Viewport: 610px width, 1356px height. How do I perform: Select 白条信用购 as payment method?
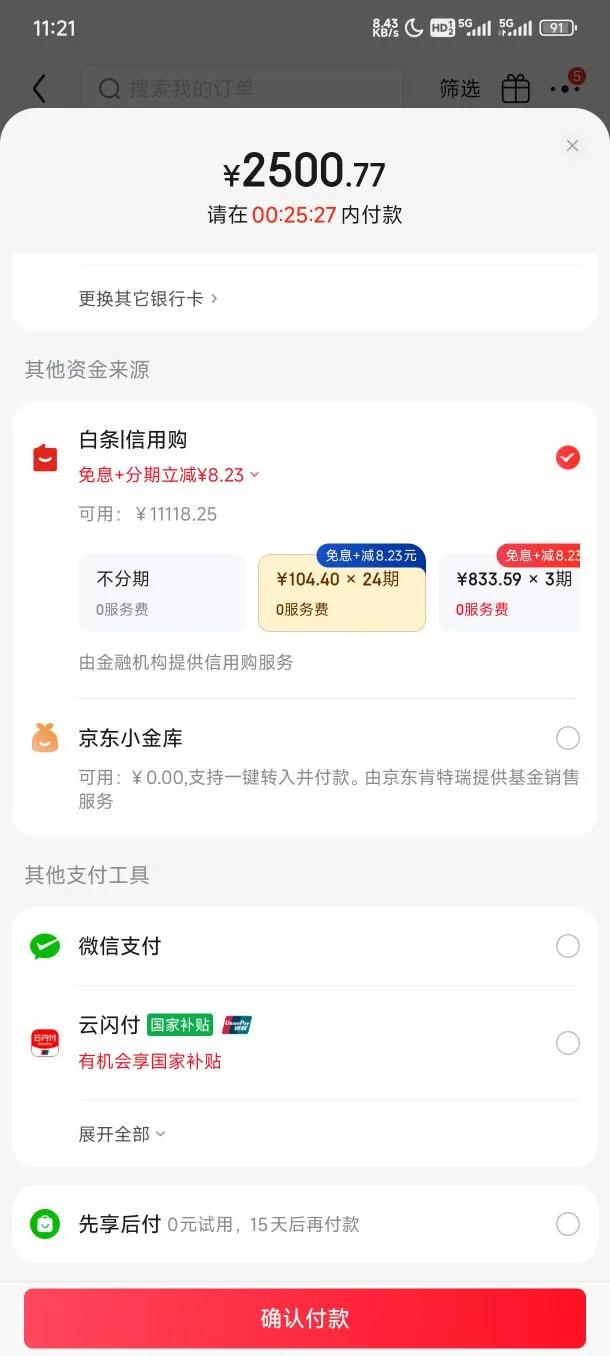pos(567,458)
